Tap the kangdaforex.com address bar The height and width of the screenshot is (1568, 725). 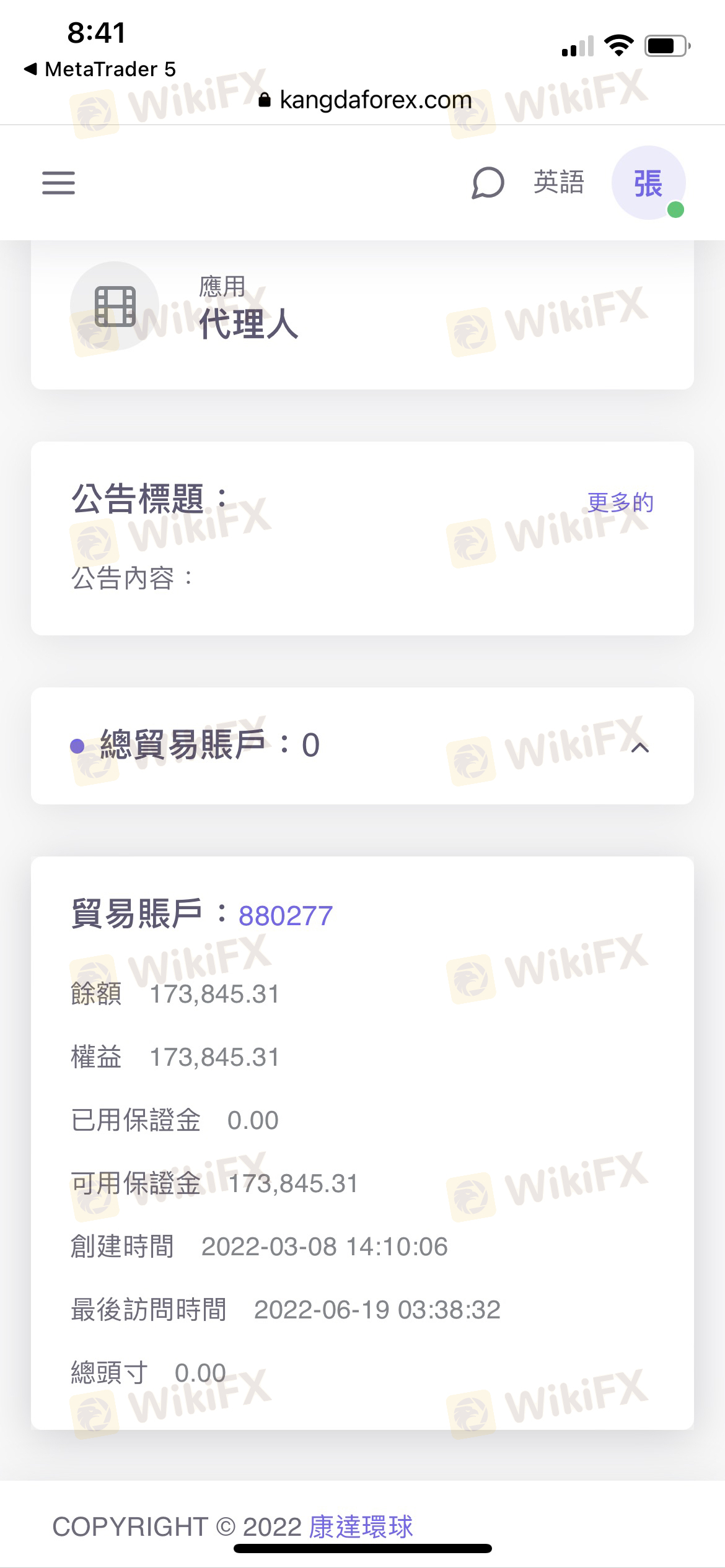366,100
